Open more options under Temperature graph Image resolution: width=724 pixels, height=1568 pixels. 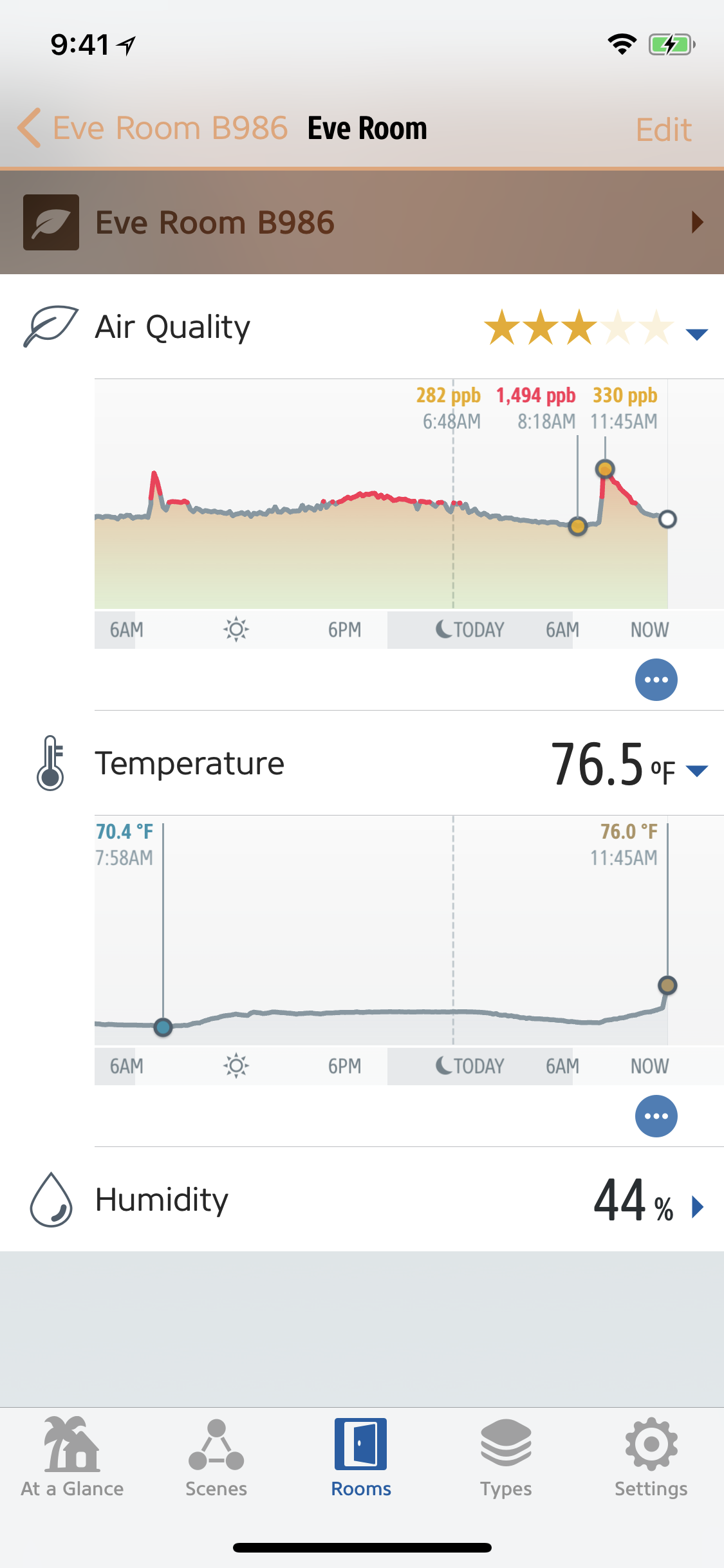(x=656, y=1116)
